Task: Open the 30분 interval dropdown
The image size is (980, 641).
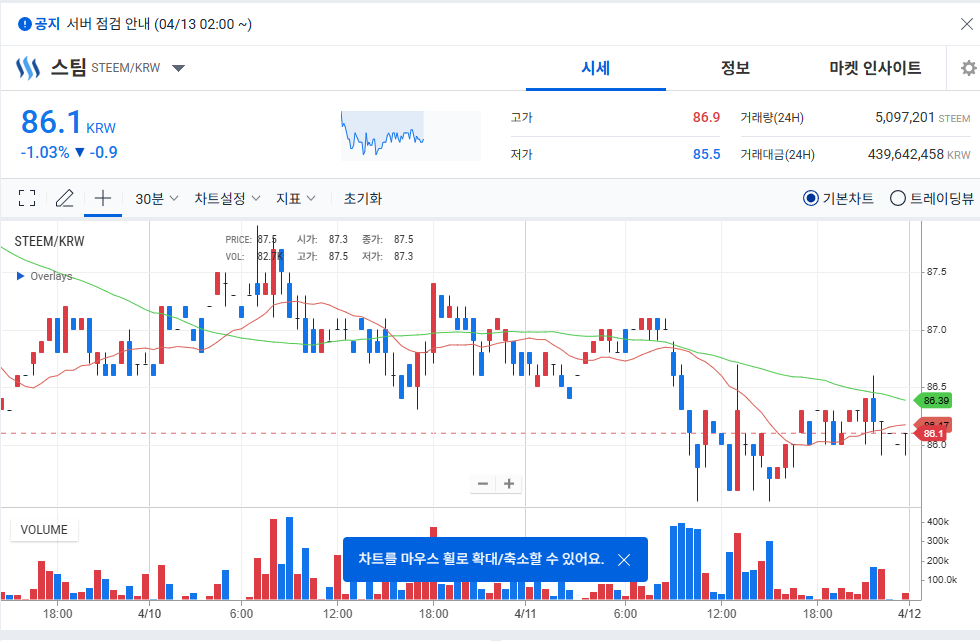Action: pos(157,199)
